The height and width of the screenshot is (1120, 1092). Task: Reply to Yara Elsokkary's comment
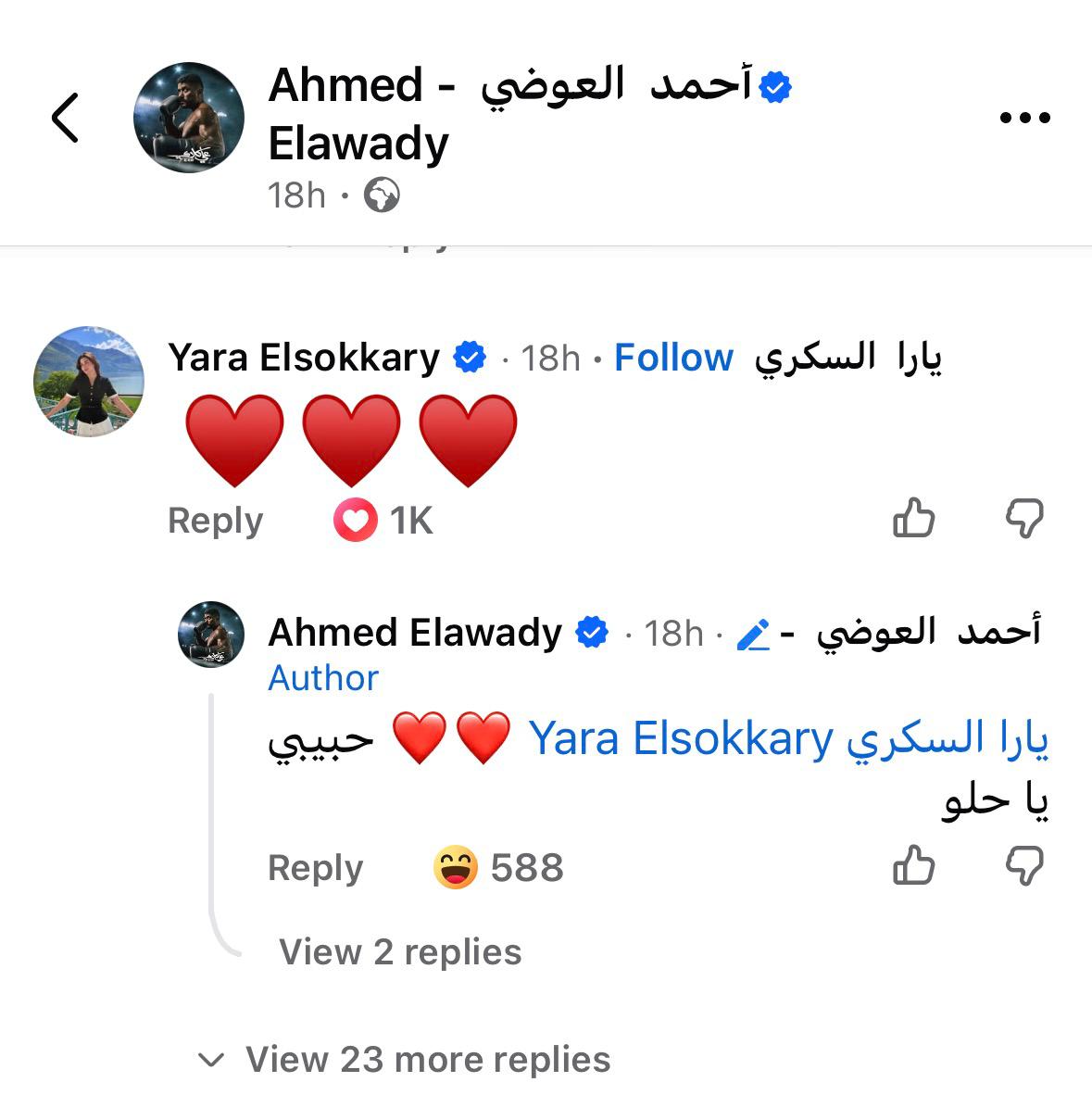click(215, 520)
